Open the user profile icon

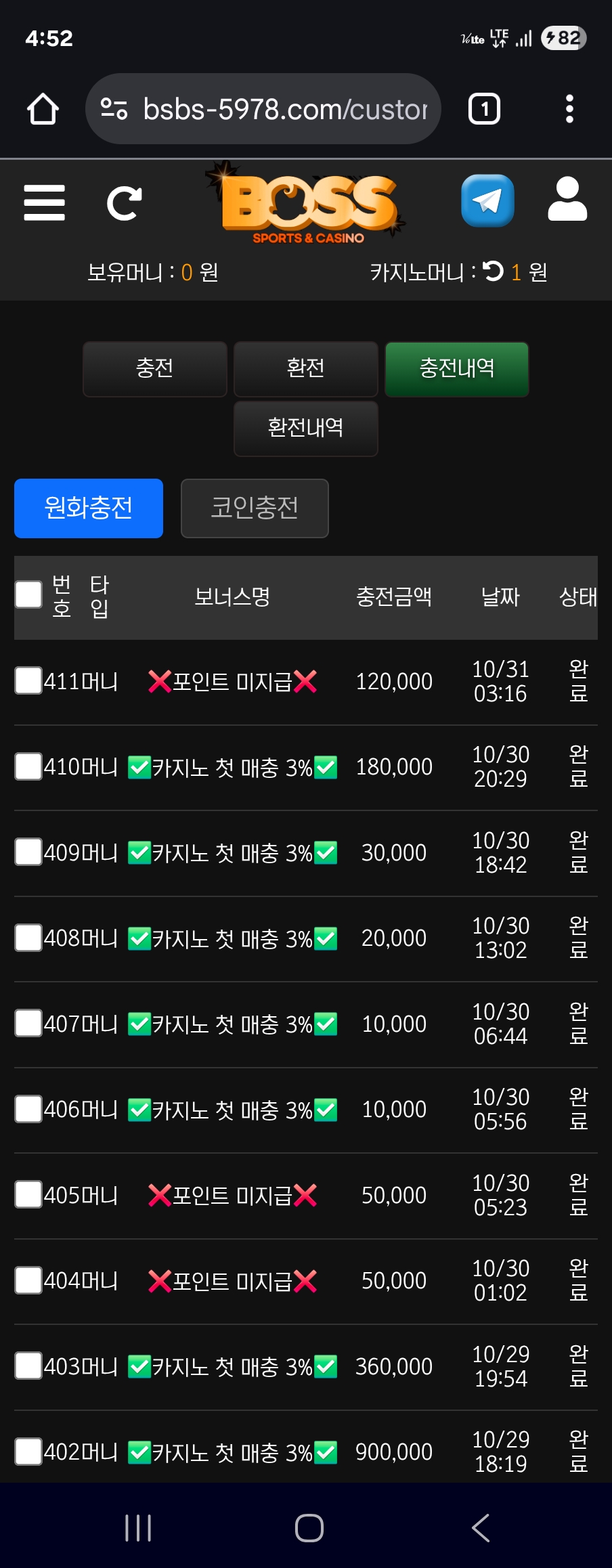(x=567, y=200)
